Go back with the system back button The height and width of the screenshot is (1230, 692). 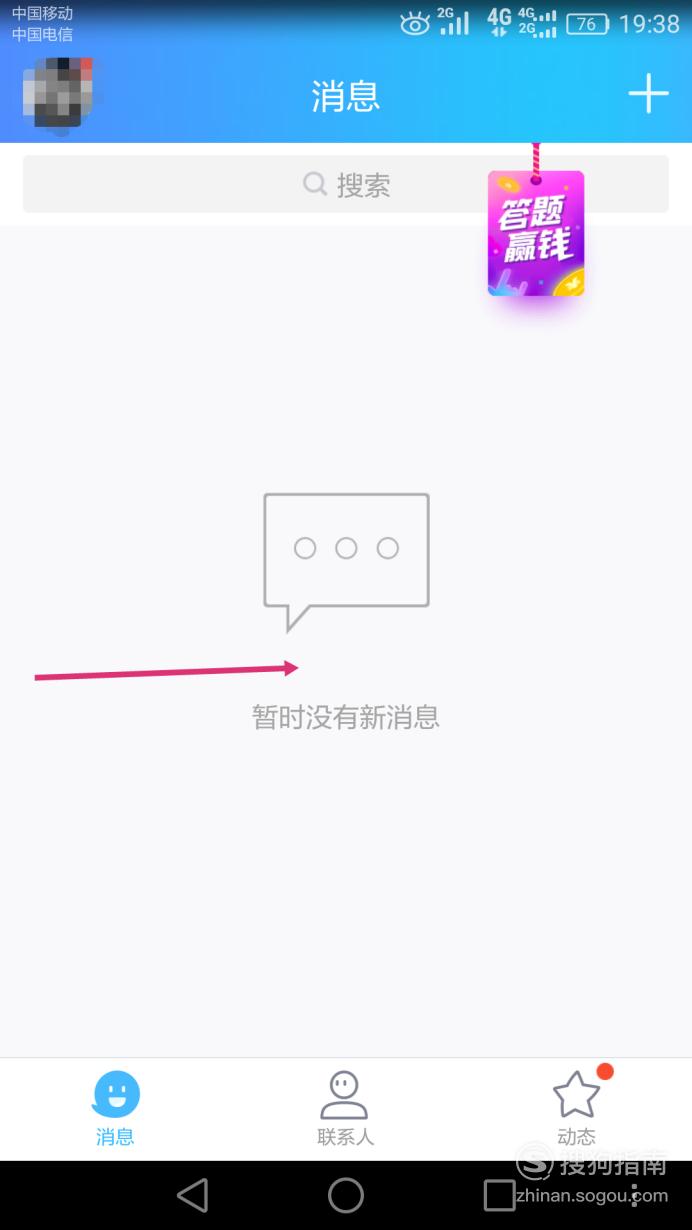coord(192,1195)
